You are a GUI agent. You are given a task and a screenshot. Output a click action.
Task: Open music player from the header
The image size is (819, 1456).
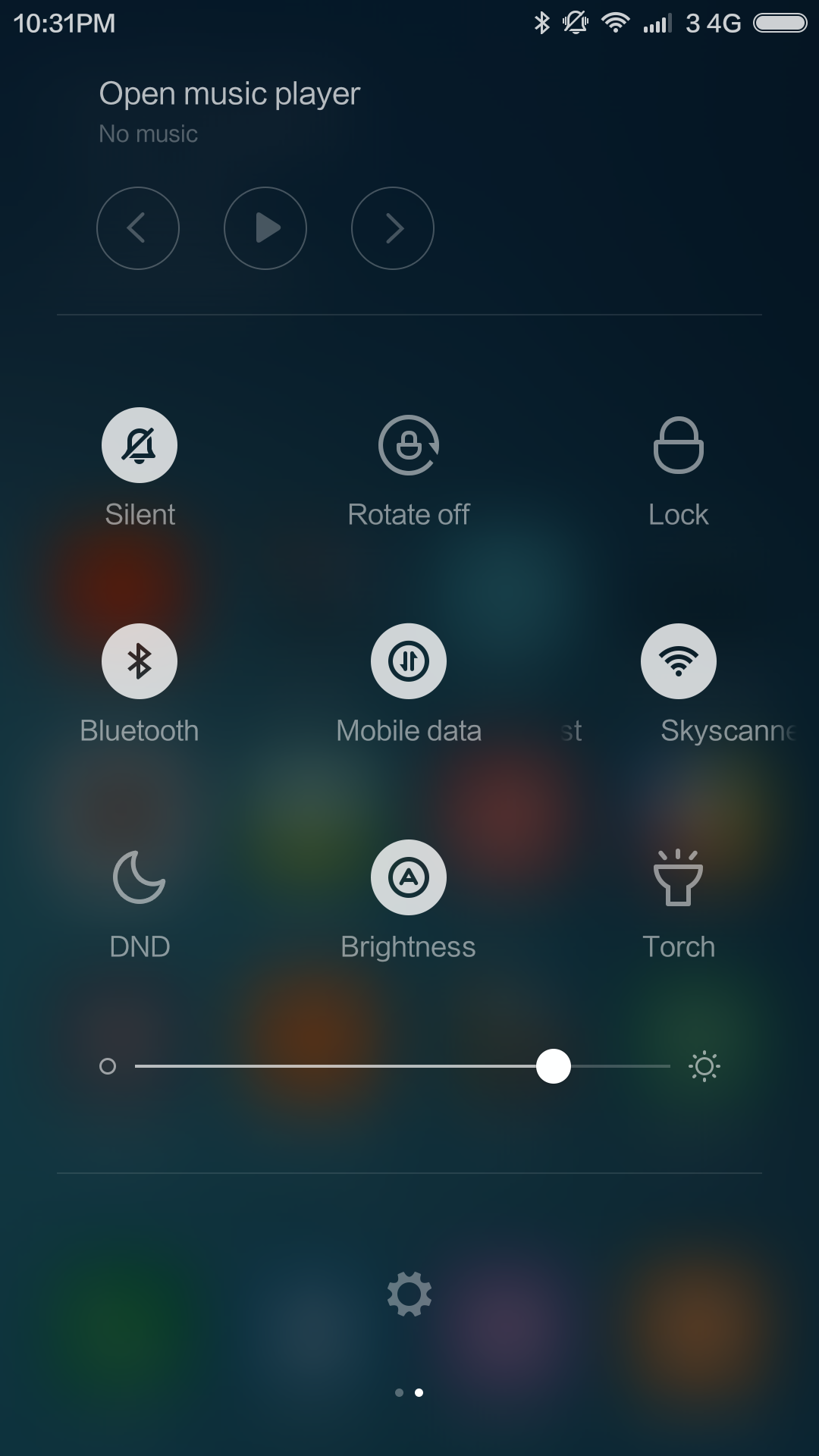229,94
